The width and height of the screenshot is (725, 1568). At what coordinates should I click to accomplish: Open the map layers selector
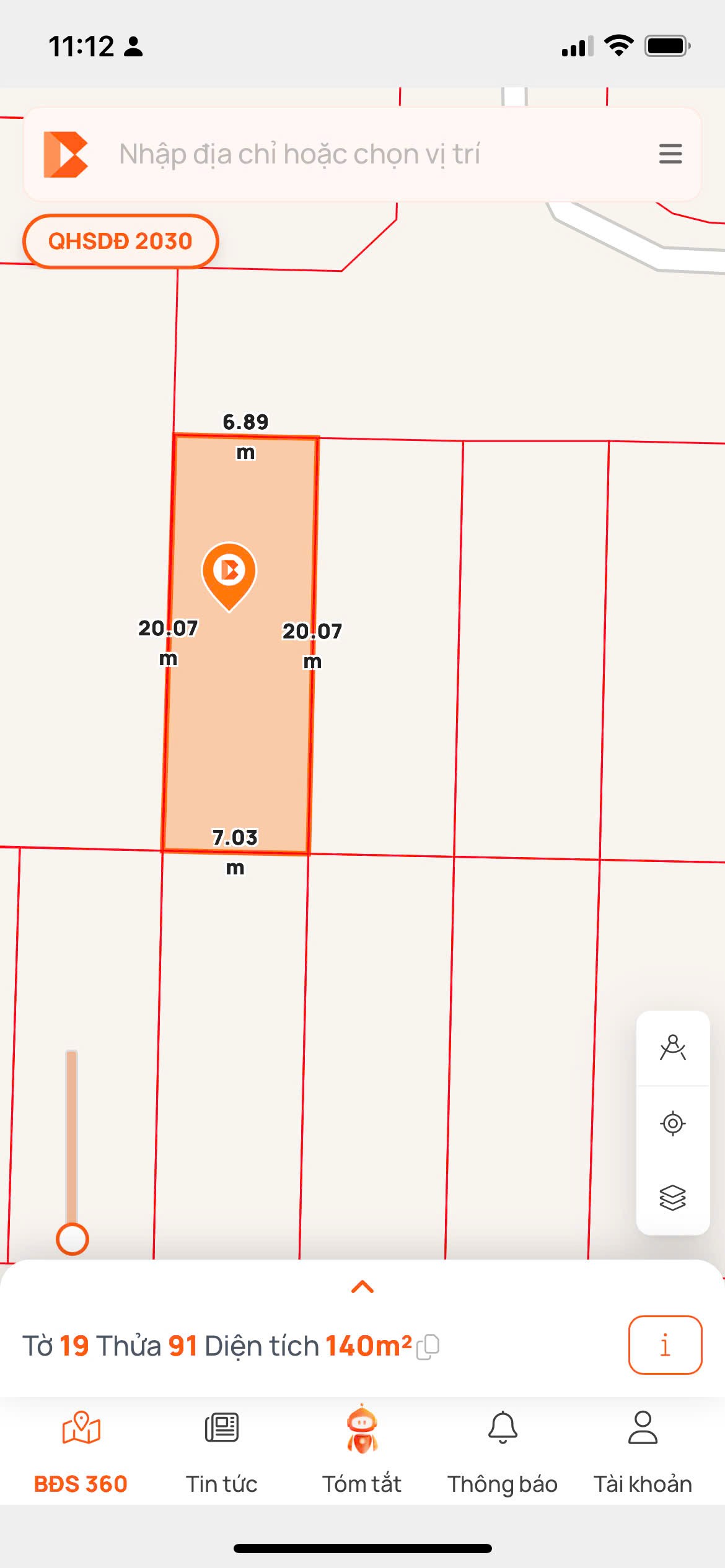pyautogui.click(x=672, y=1197)
